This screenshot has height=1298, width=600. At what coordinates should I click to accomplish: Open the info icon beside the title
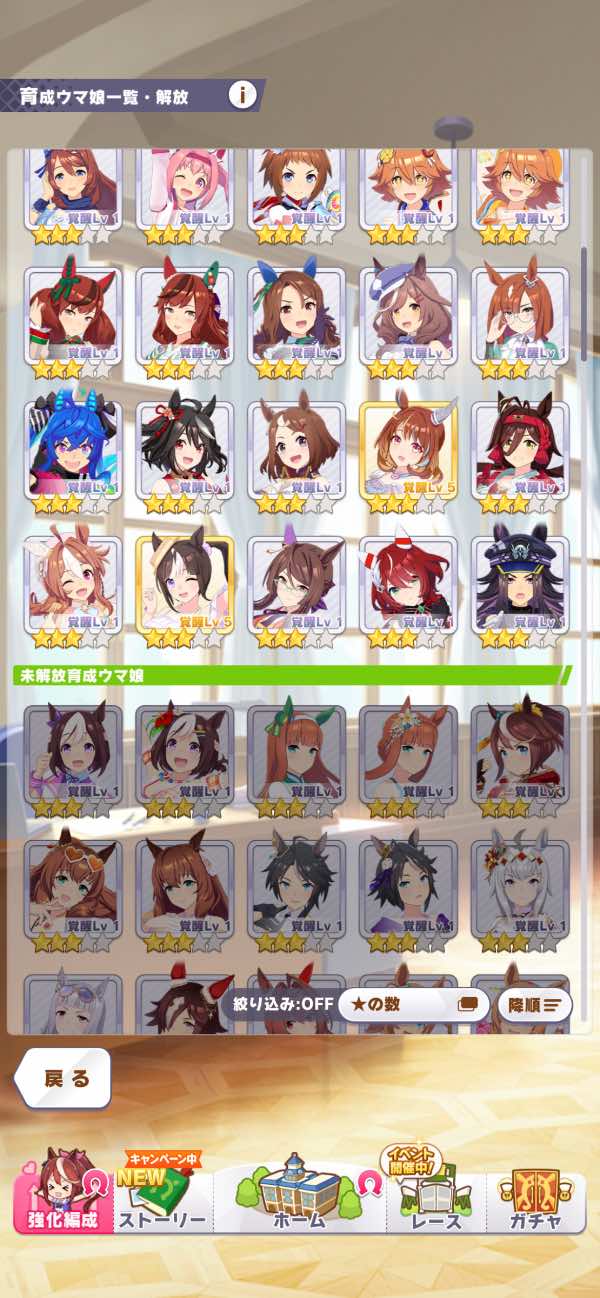point(241,96)
